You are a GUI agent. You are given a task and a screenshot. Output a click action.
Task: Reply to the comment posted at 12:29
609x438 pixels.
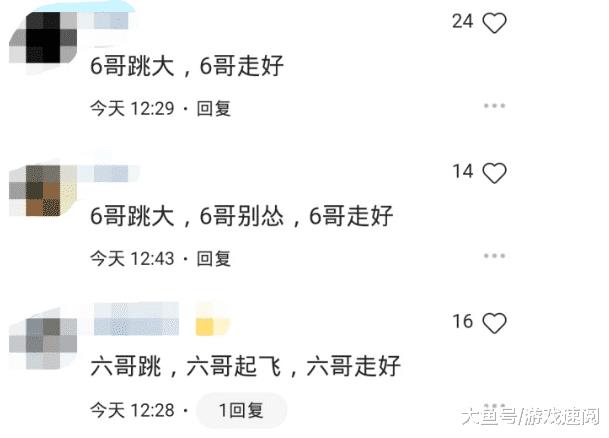[x=213, y=108]
